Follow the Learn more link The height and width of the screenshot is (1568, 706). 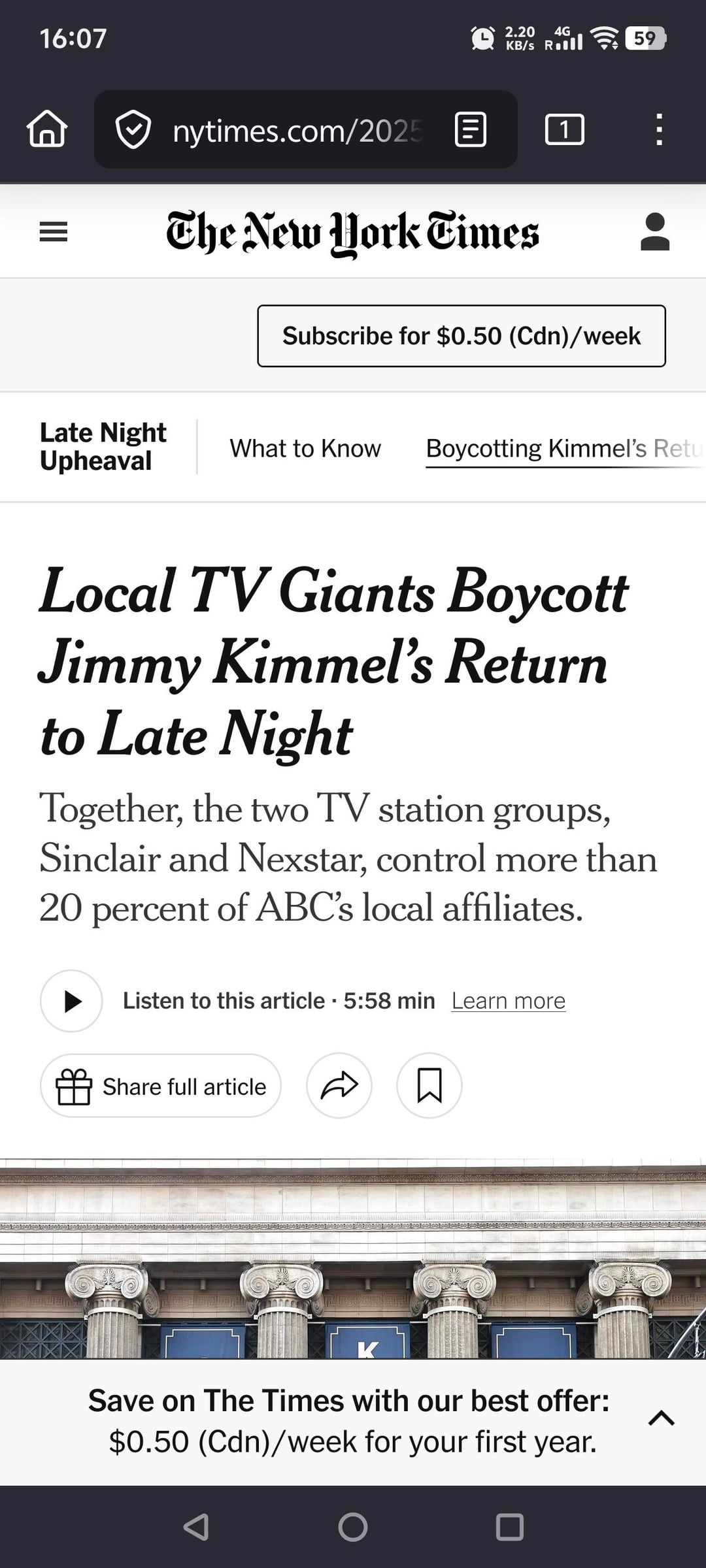coord(508,1001)
